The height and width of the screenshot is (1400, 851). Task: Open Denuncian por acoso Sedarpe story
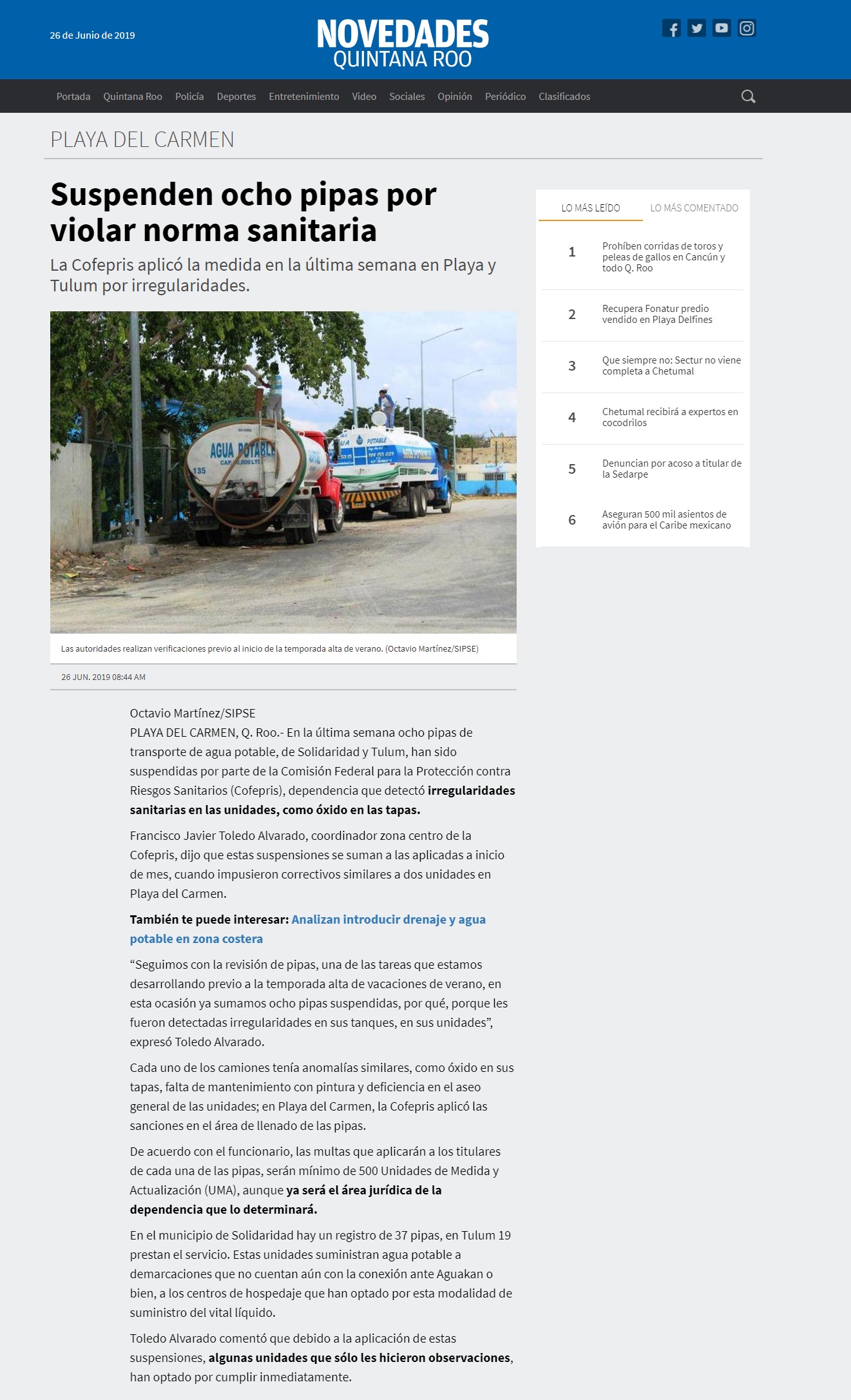point(672,469)
